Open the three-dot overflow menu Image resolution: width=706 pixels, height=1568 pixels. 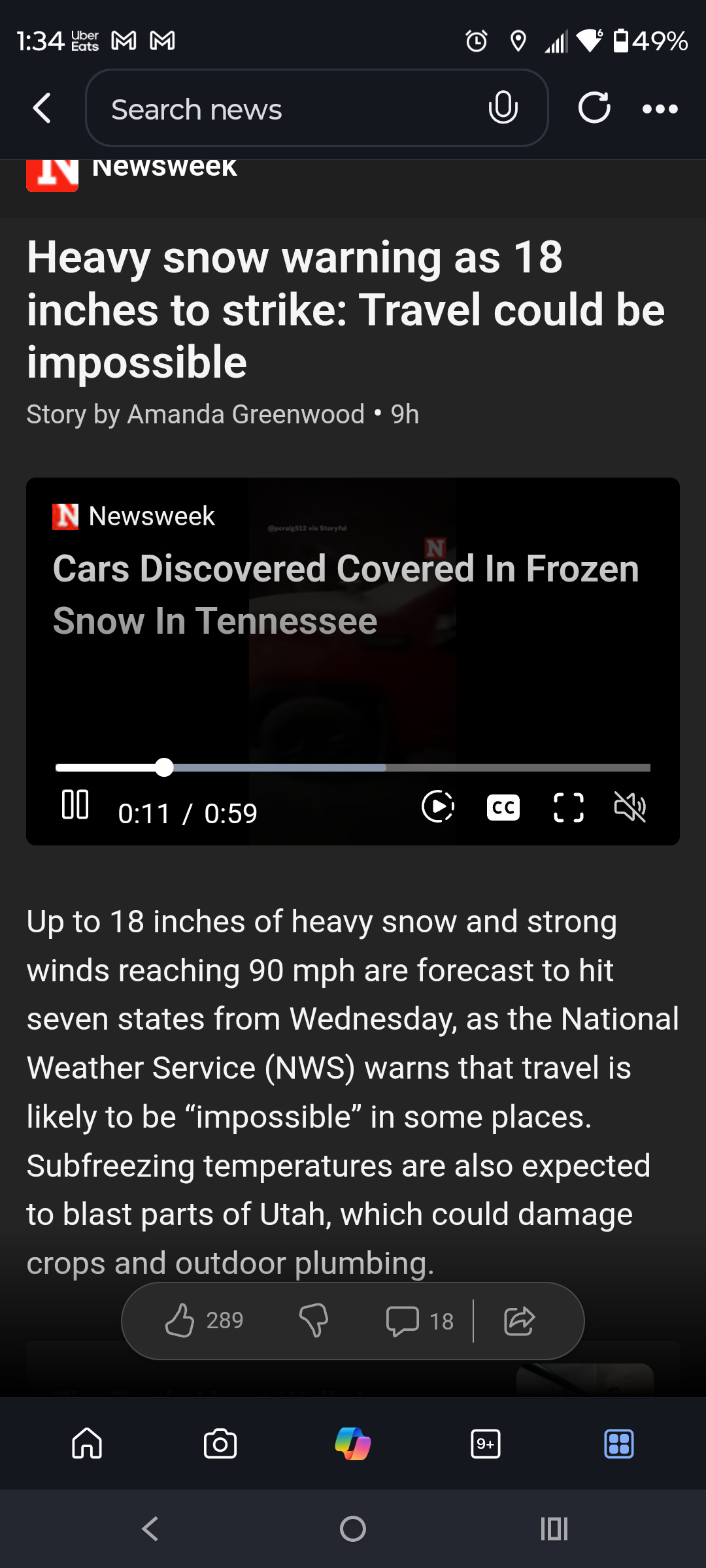(660, 109)
